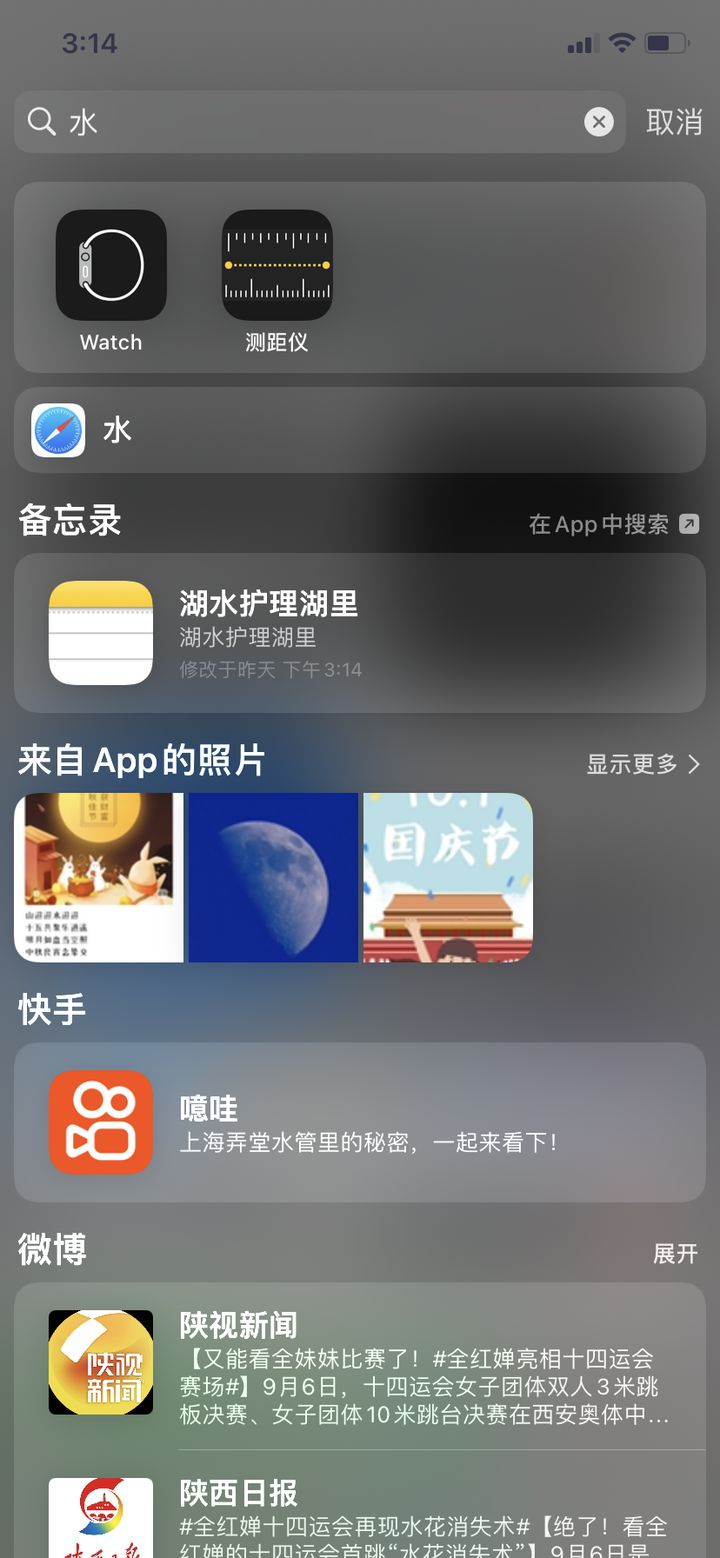Clear the search text with the X button
Screen dimensions: 720x1558
[x=598, y=121]
